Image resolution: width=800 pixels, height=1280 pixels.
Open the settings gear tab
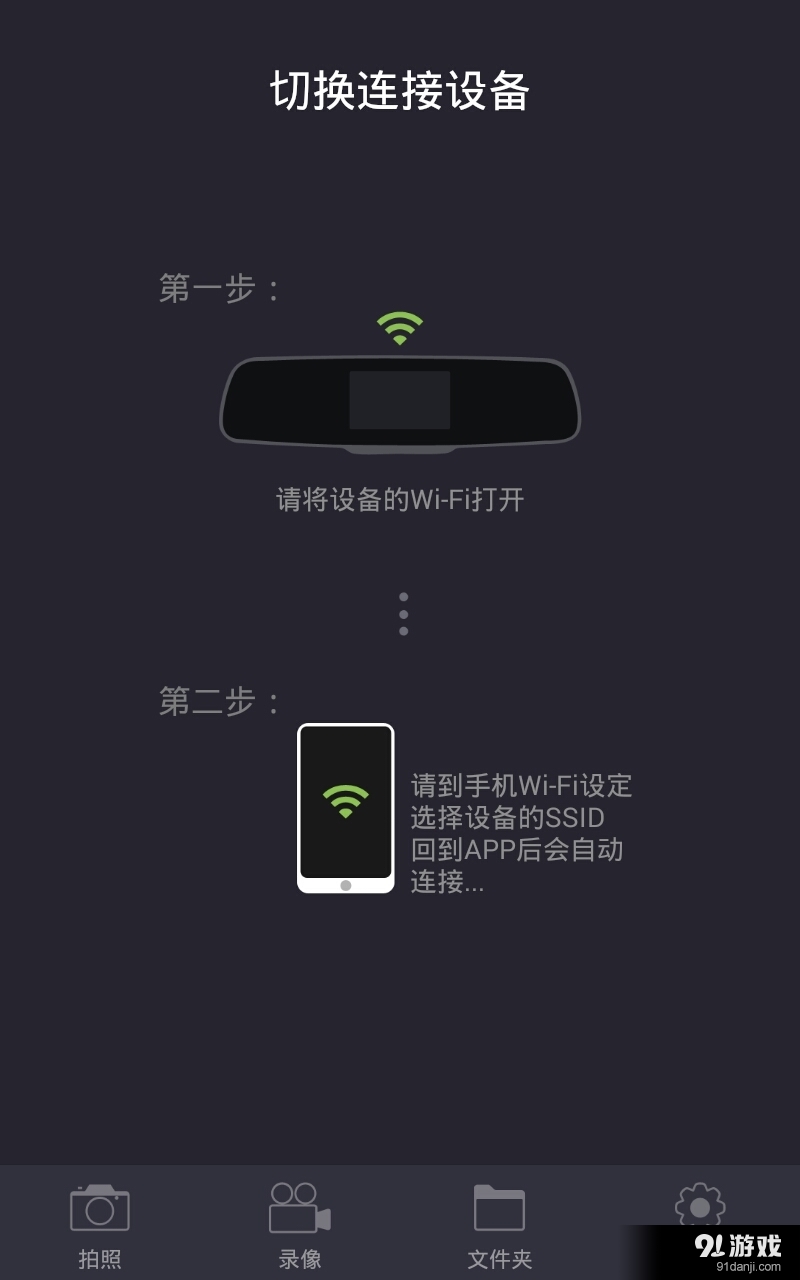(x=699, y=1205)
